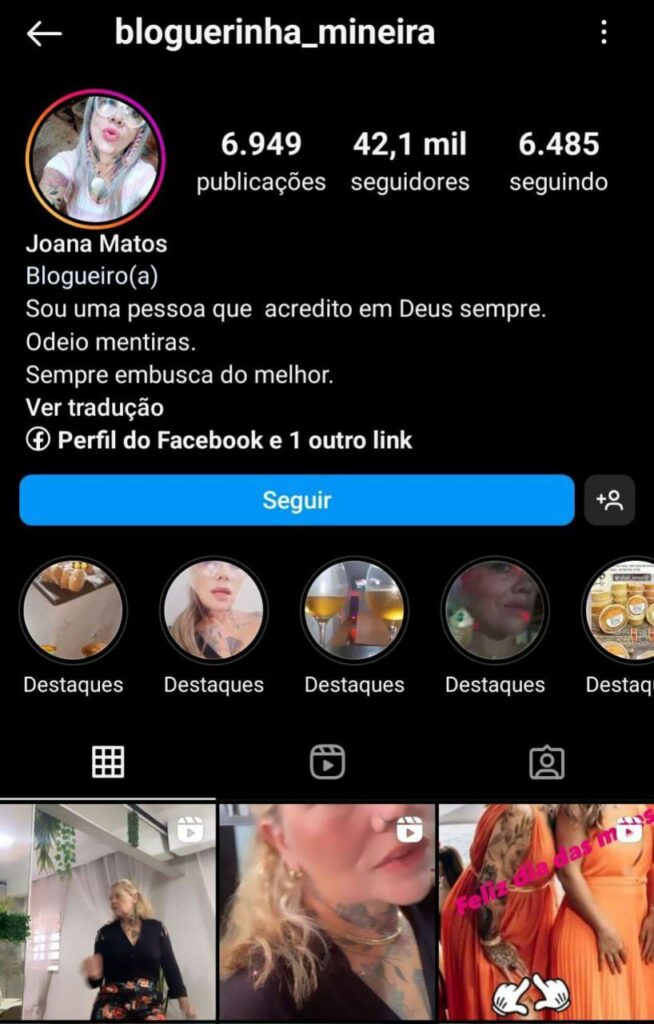Switch to the tagged photos tab
Image resolution: width=654 pixels, height=1024 pixels.
point(546,762)
